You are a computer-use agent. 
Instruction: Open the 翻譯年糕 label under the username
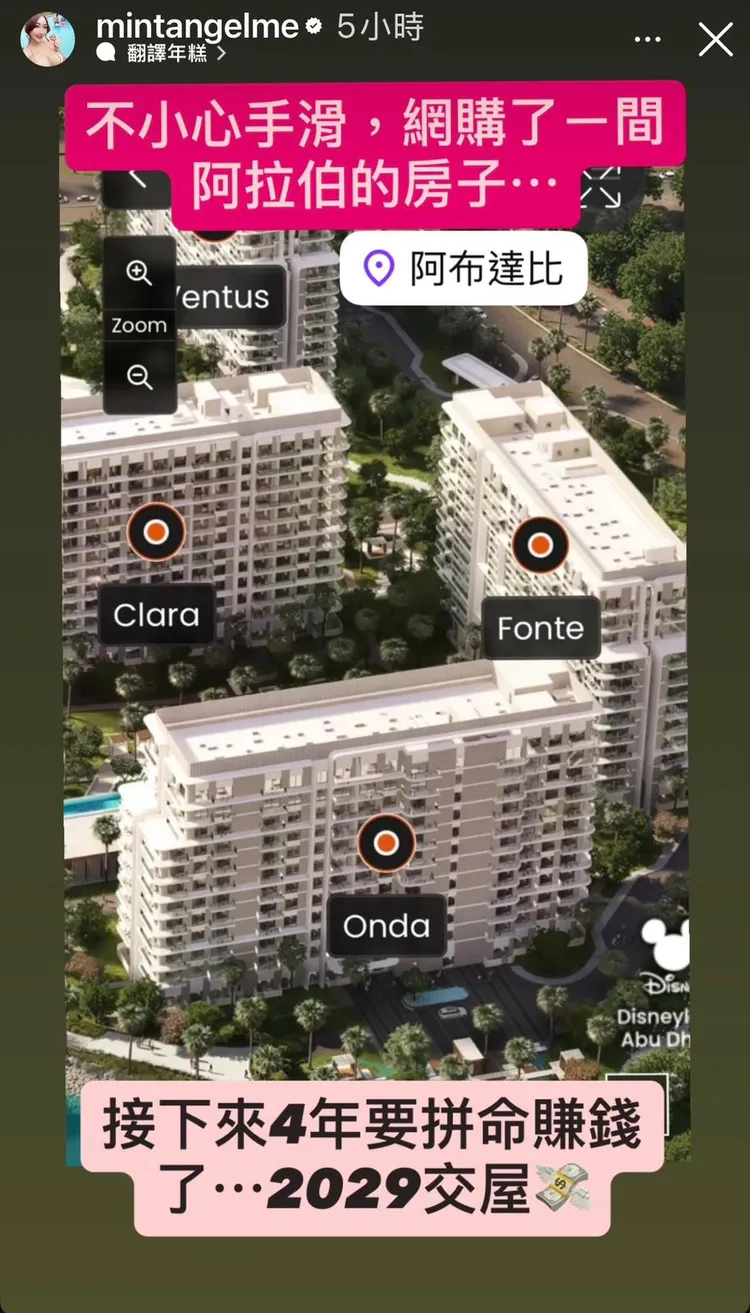coord(168,54)
